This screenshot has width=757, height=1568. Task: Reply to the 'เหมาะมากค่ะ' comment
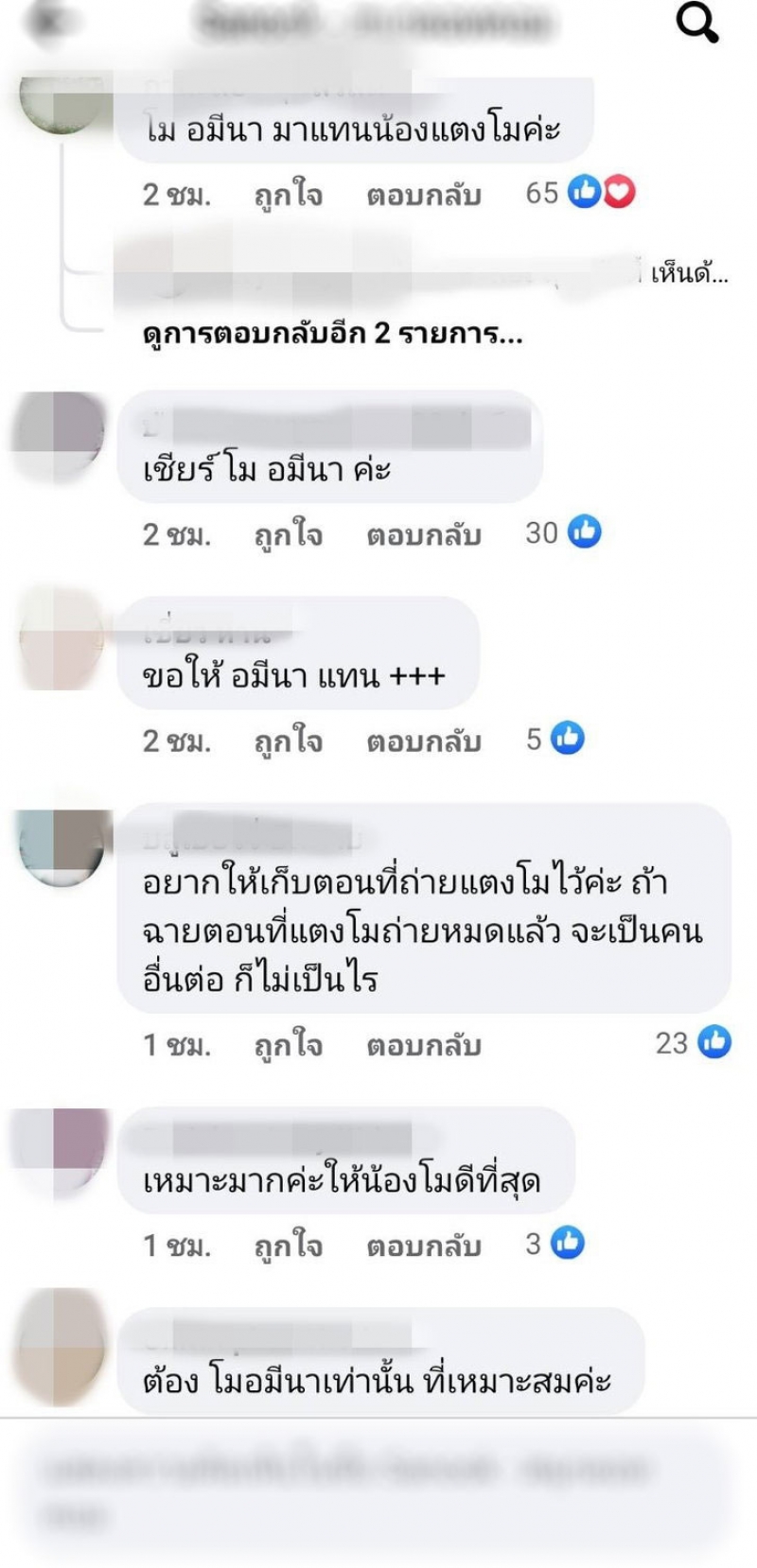(x=423, y=1246)
